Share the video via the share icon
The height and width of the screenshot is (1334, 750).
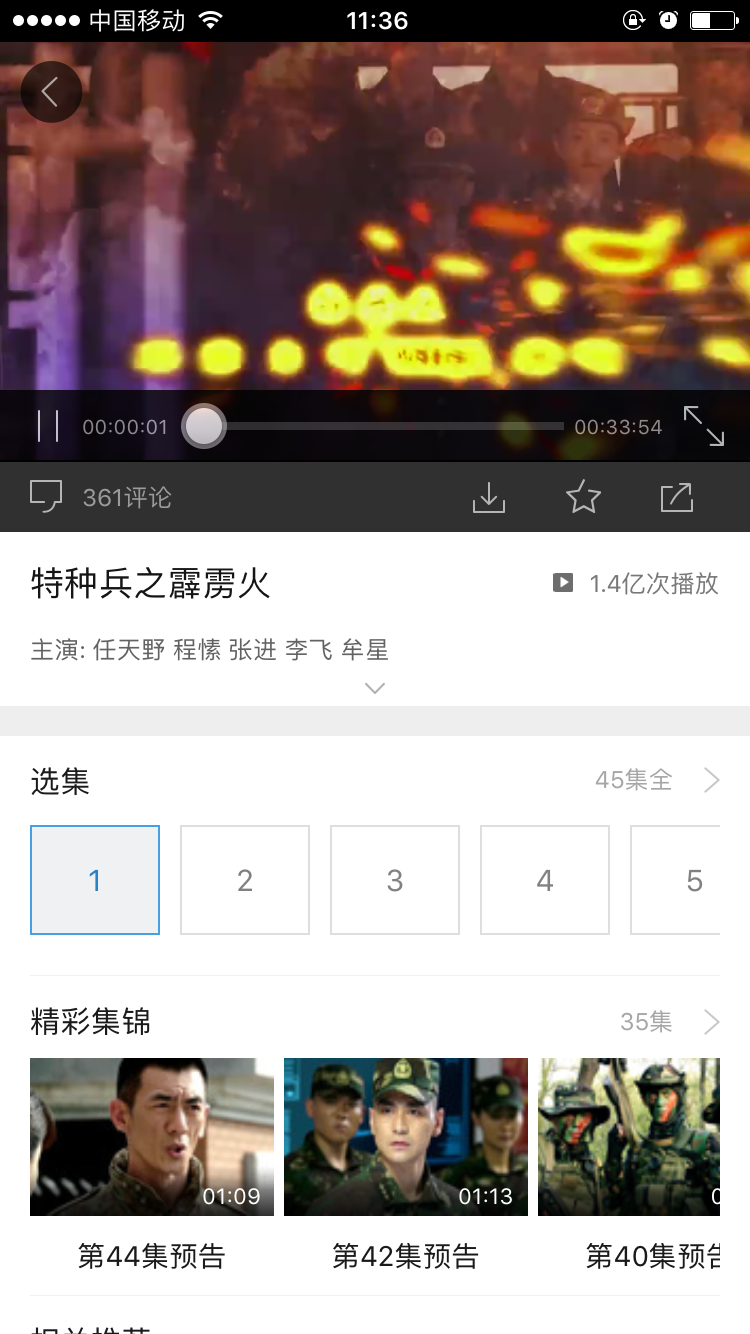point(676,496)
